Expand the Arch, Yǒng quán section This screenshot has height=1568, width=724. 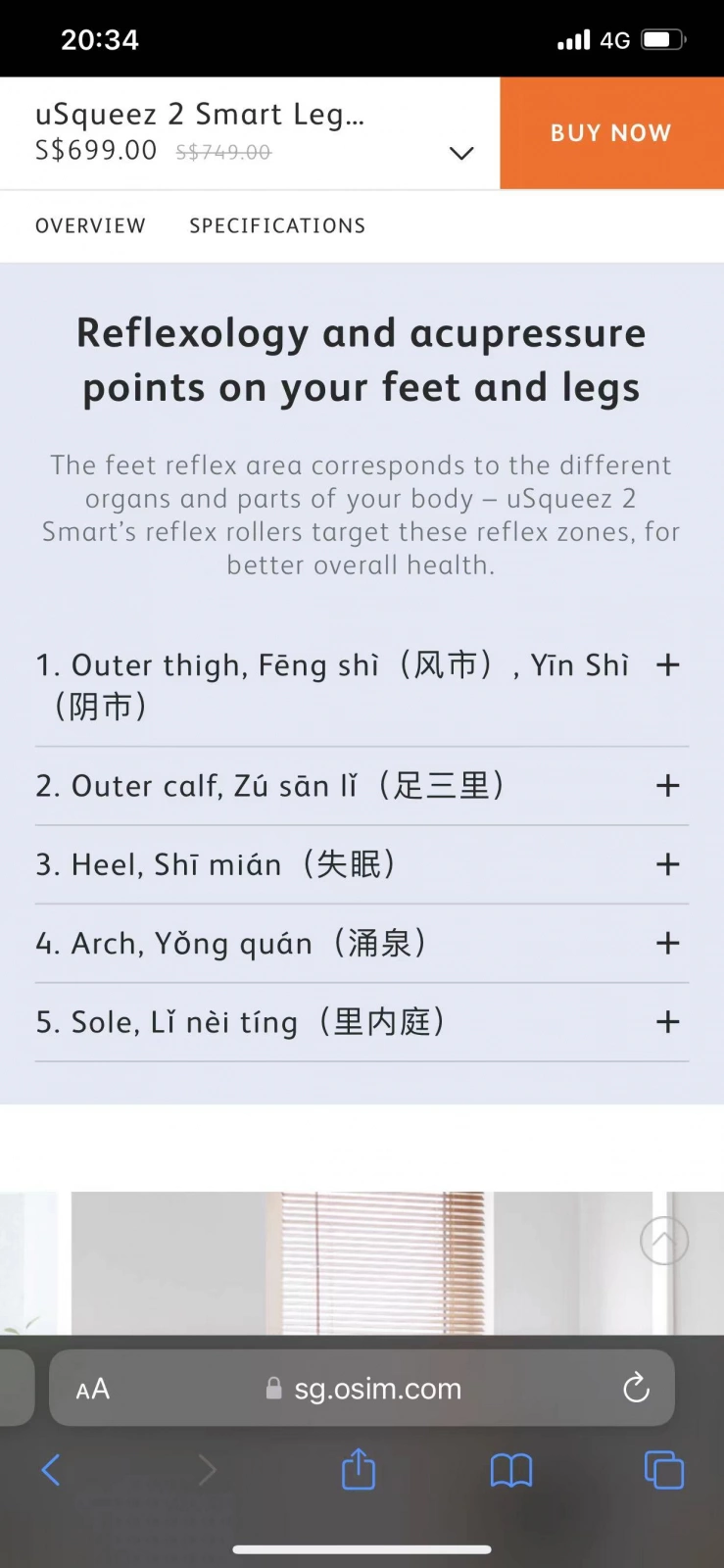(362, 944)
